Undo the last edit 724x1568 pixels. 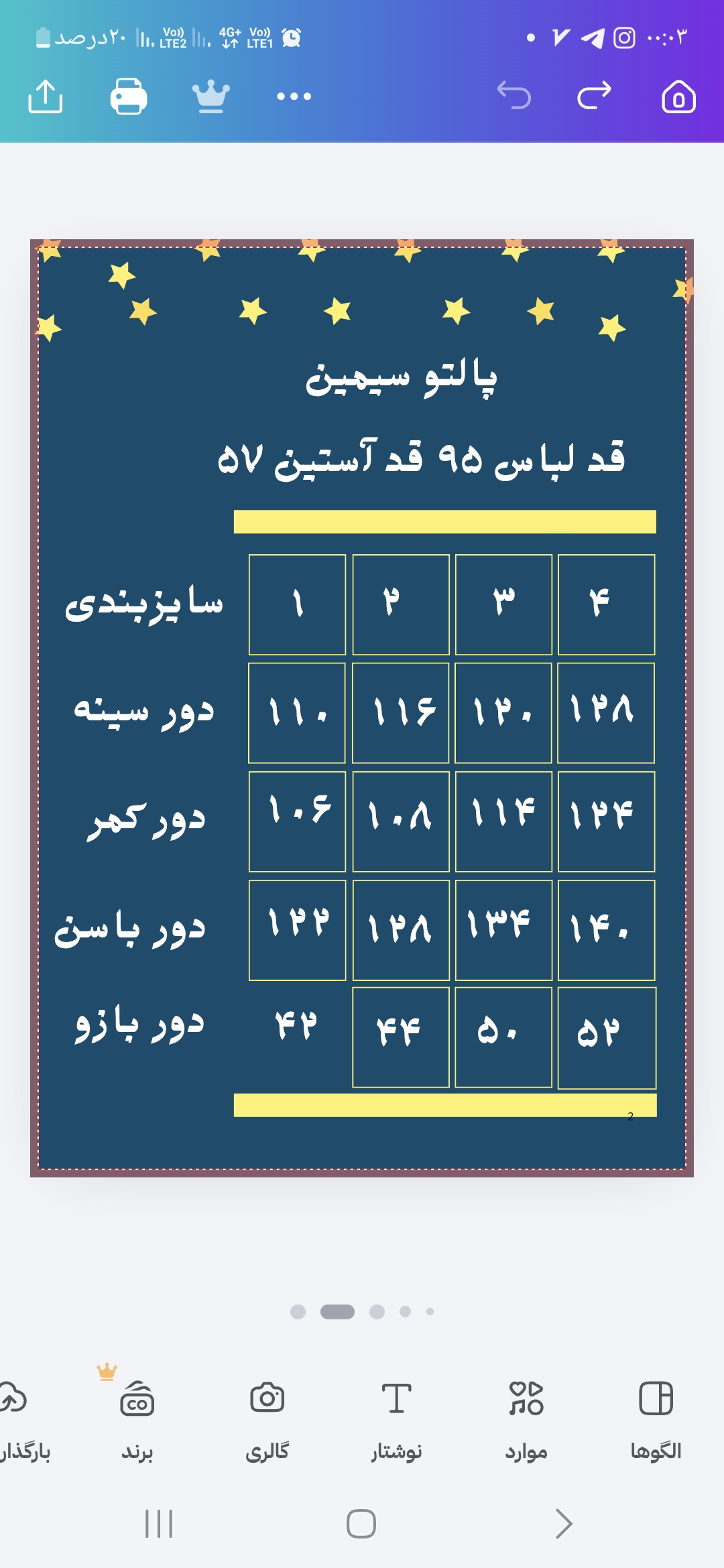pos(514,96)
